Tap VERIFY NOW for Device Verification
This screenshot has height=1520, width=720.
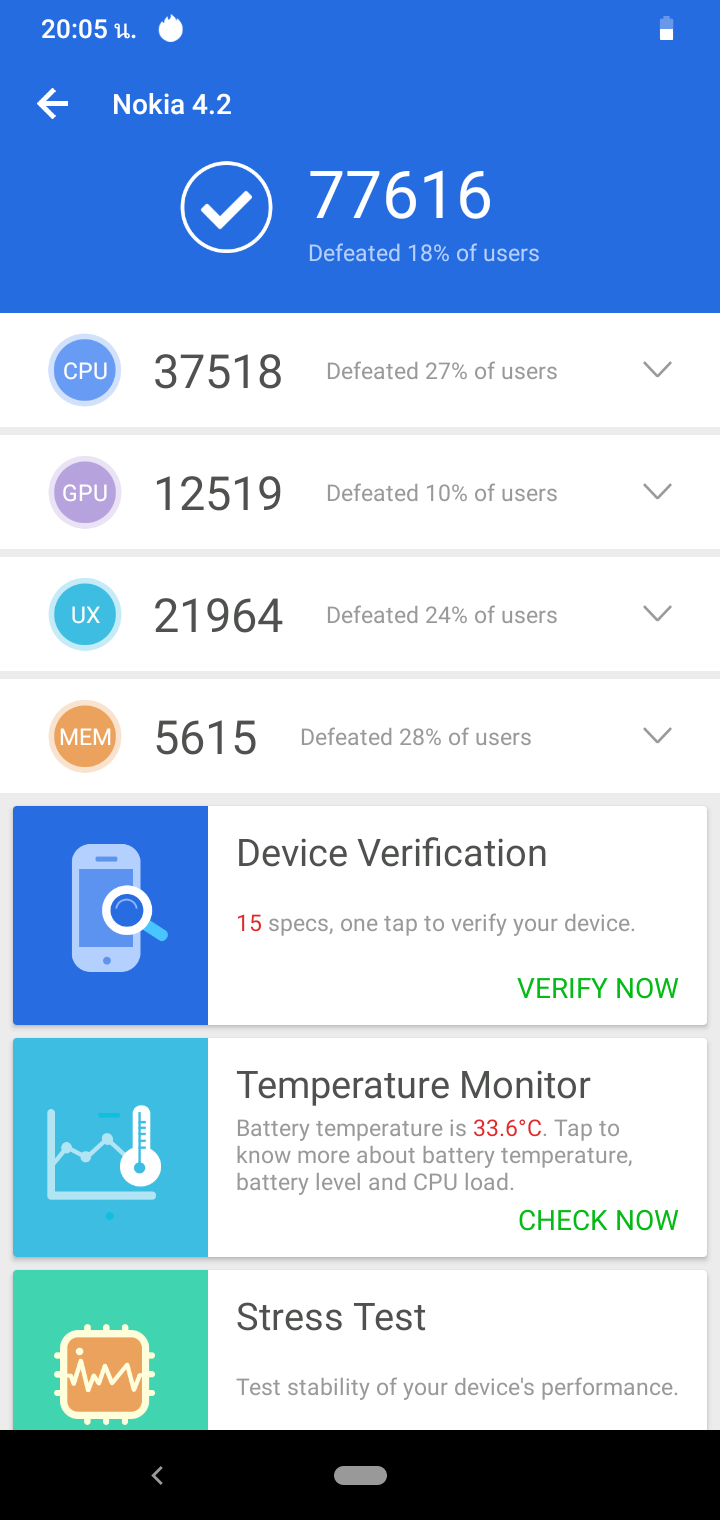click(597, 988)
